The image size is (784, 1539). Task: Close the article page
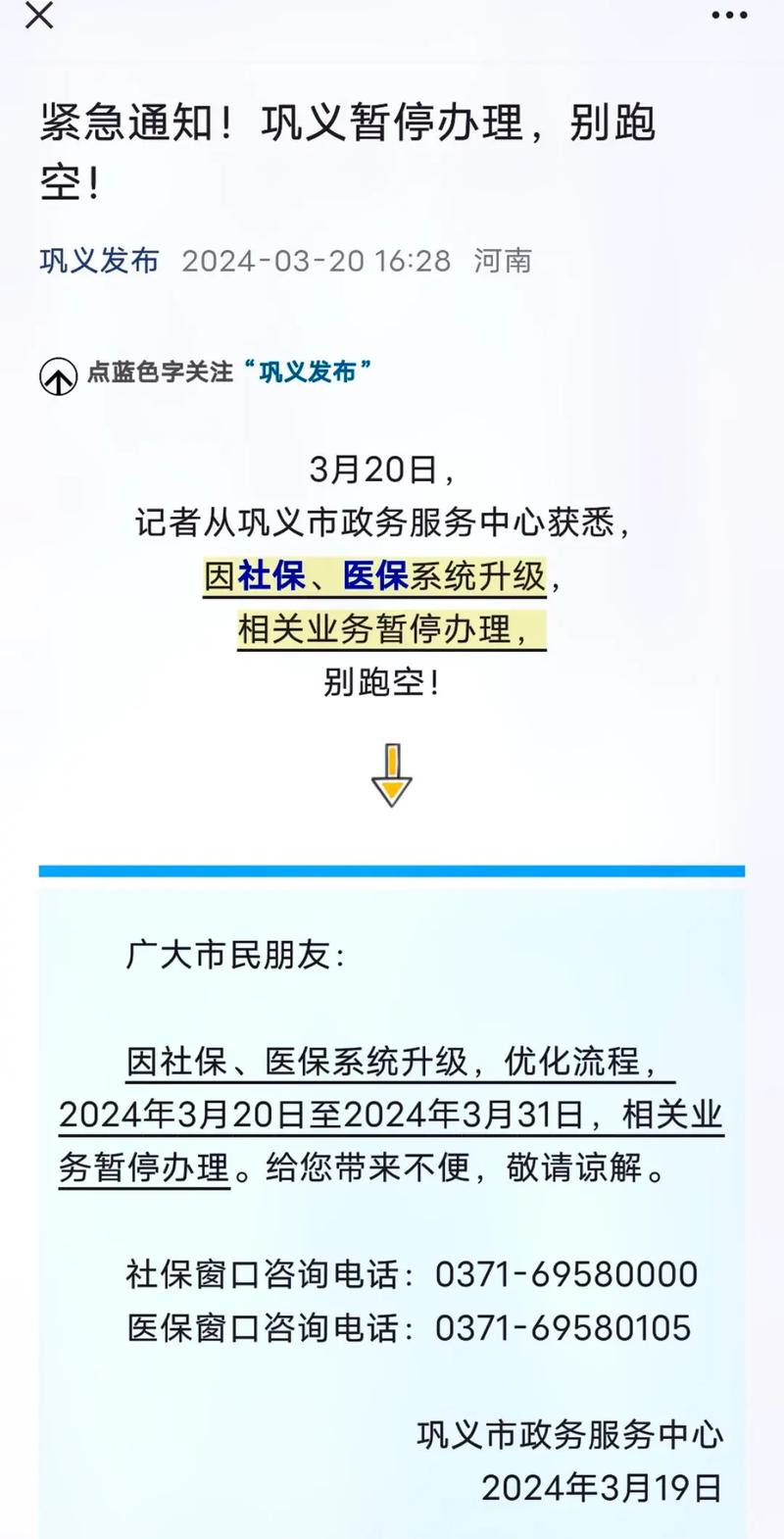39,15
